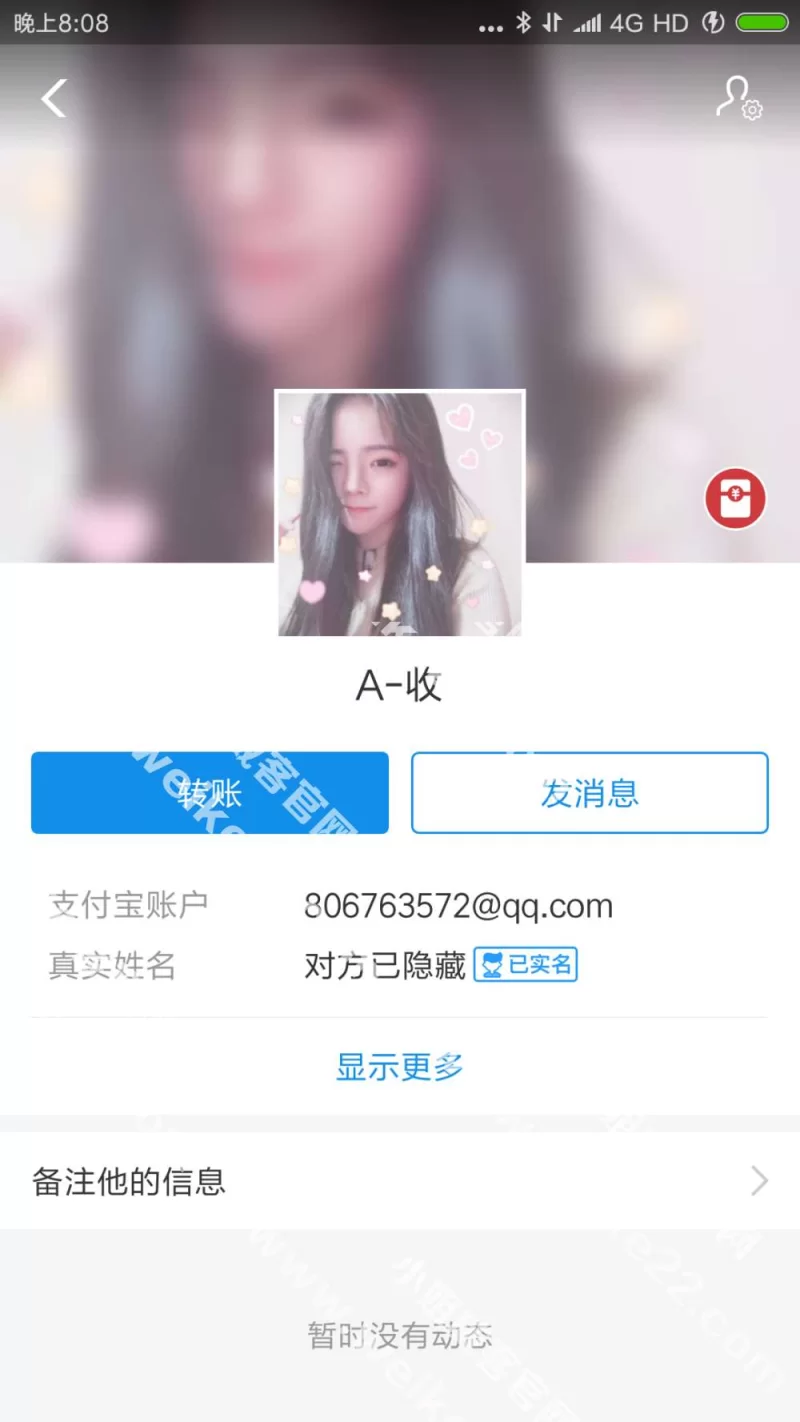This screenshot has height=1422, width=800.
Task: Open the contact settings icon
Action: point(739,98)
